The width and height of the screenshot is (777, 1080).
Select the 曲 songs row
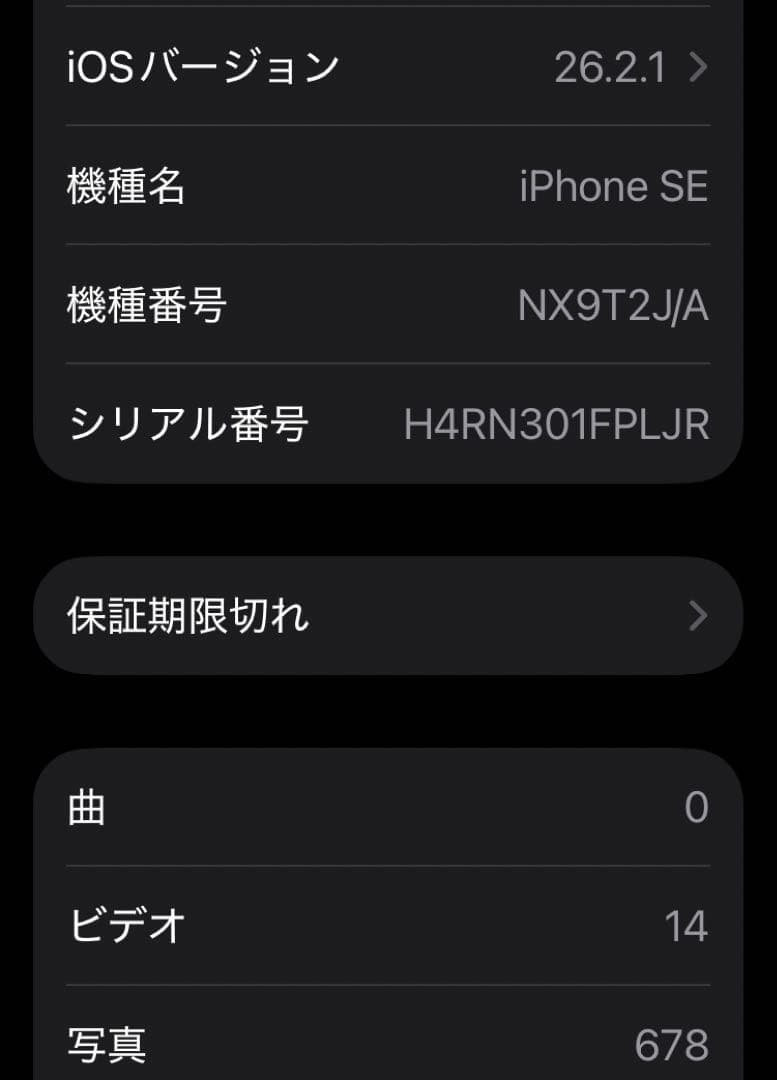(x=388, y=811)
